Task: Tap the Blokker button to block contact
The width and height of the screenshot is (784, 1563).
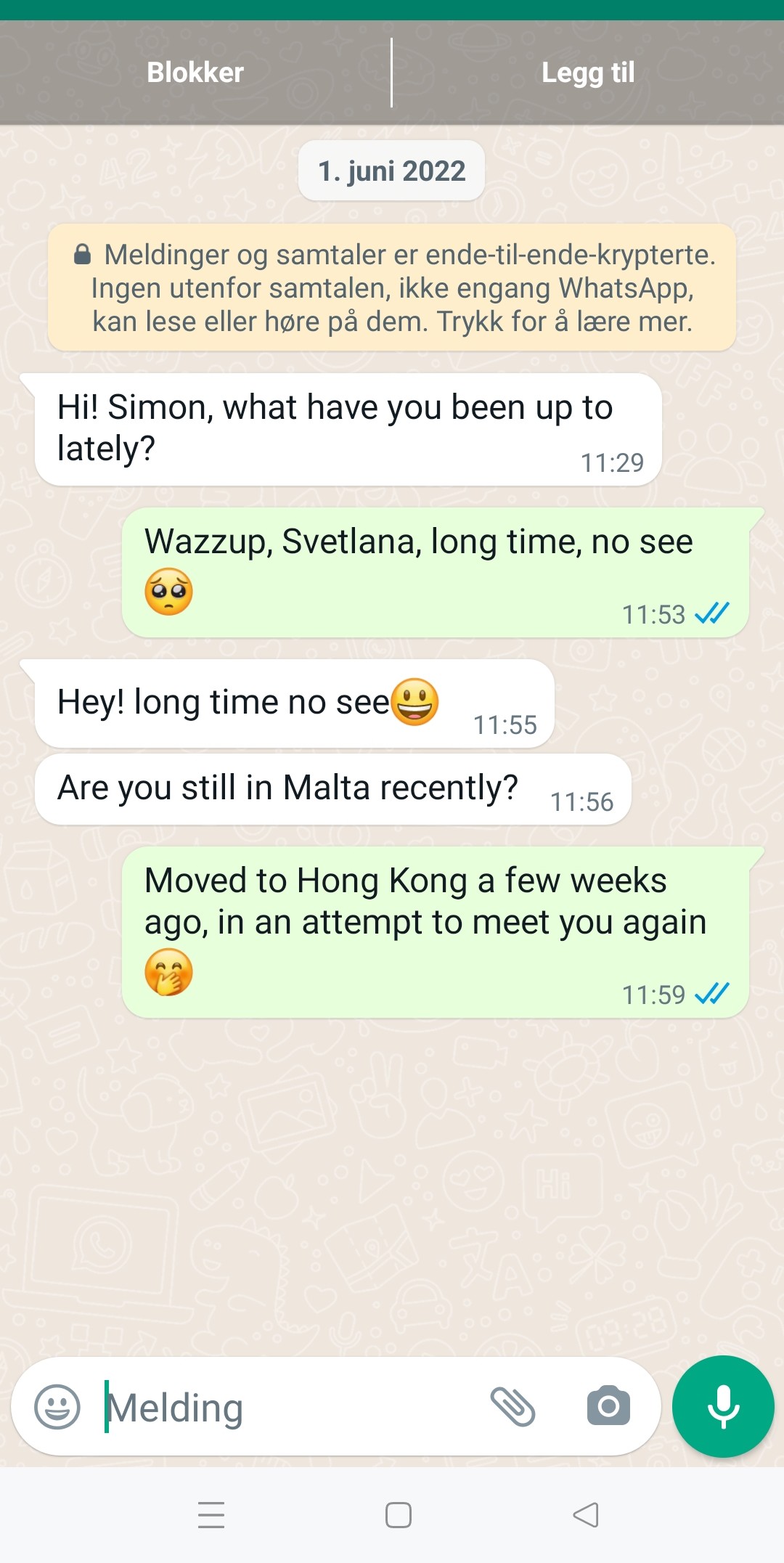Action: coord(195,73)
